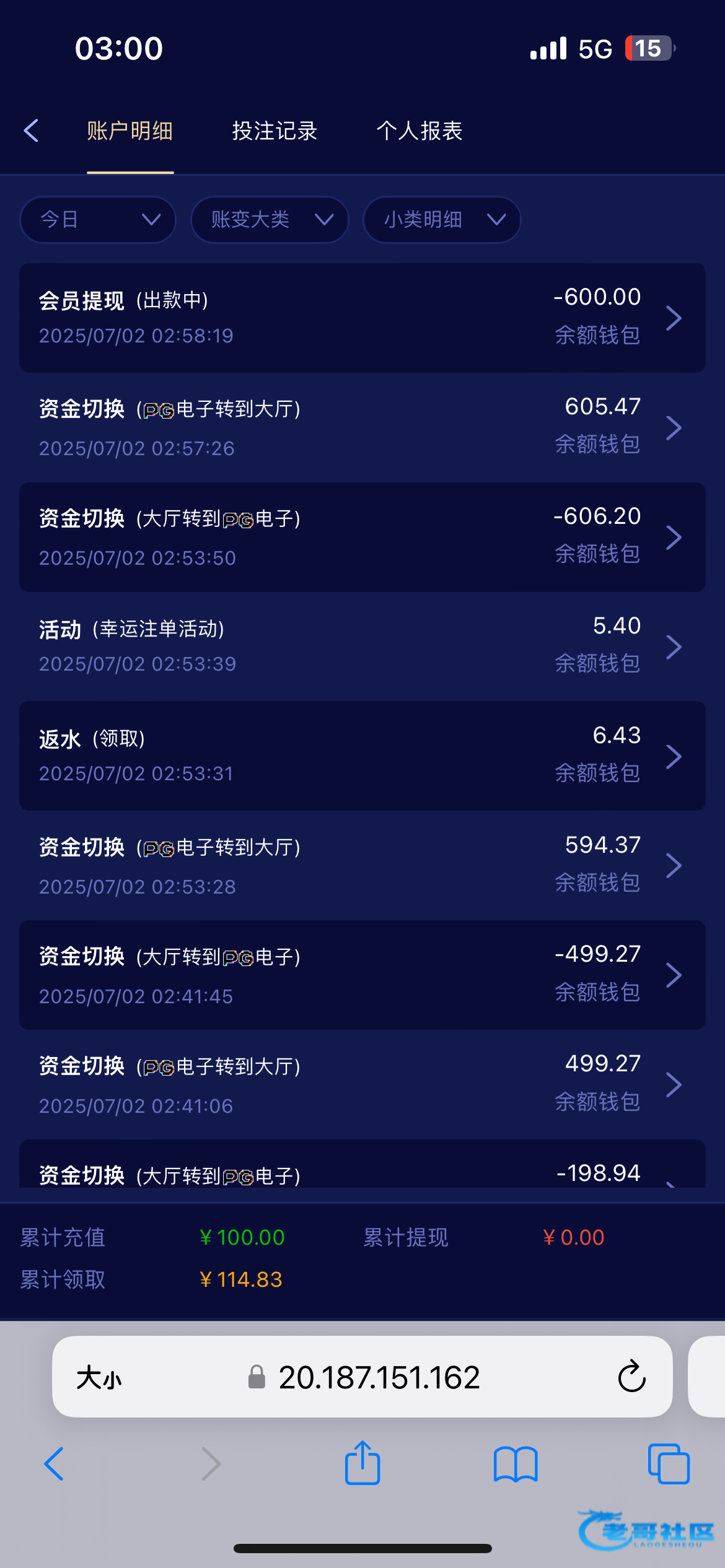Switch to the 个人报表 tab

pyautogui.click(x=420, y=131)
